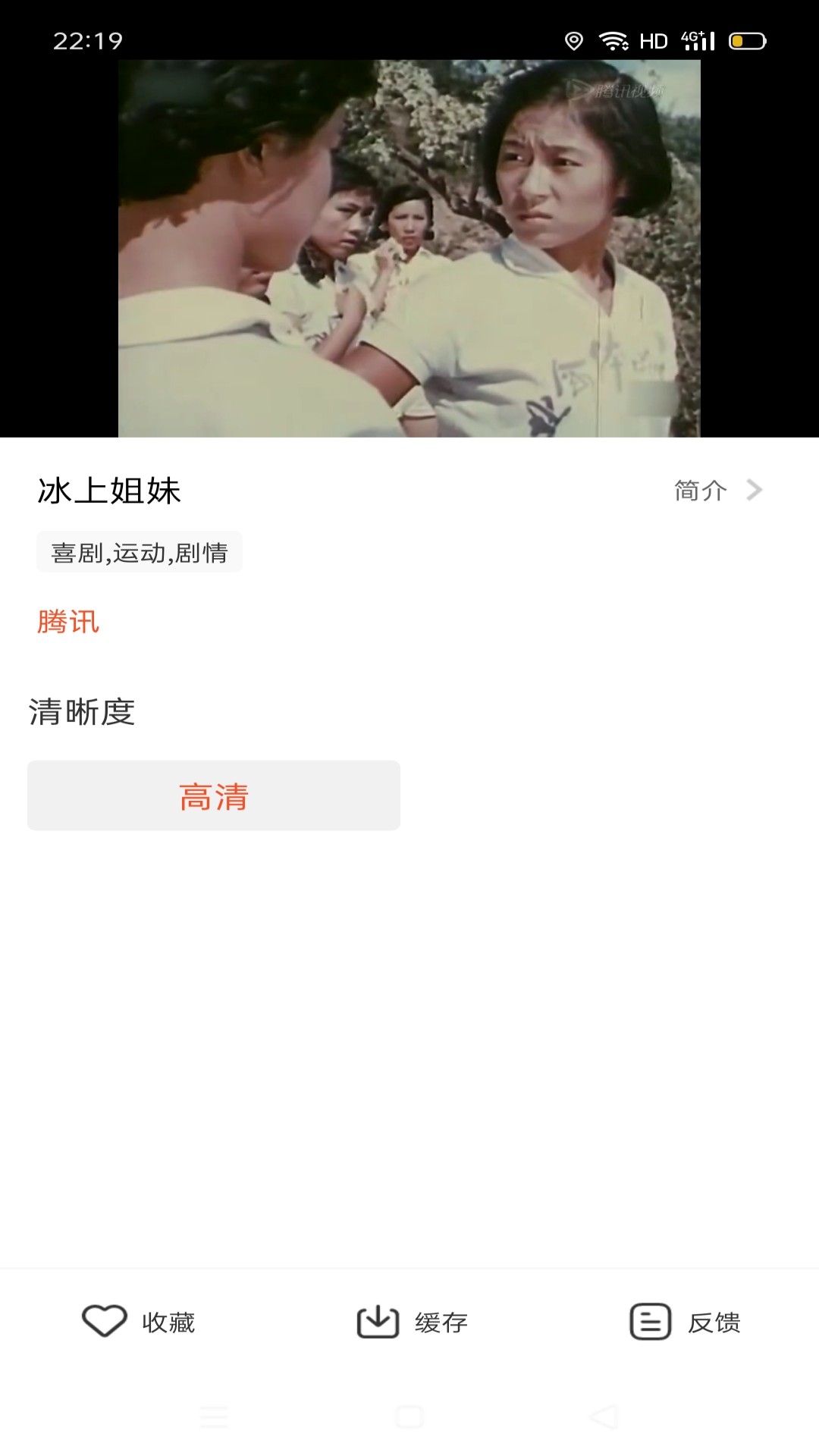The height and width of the screenshot is (1456, 819).
Task: Tap the video player to play 冰上姐妹
Action: tap(409, 250)
